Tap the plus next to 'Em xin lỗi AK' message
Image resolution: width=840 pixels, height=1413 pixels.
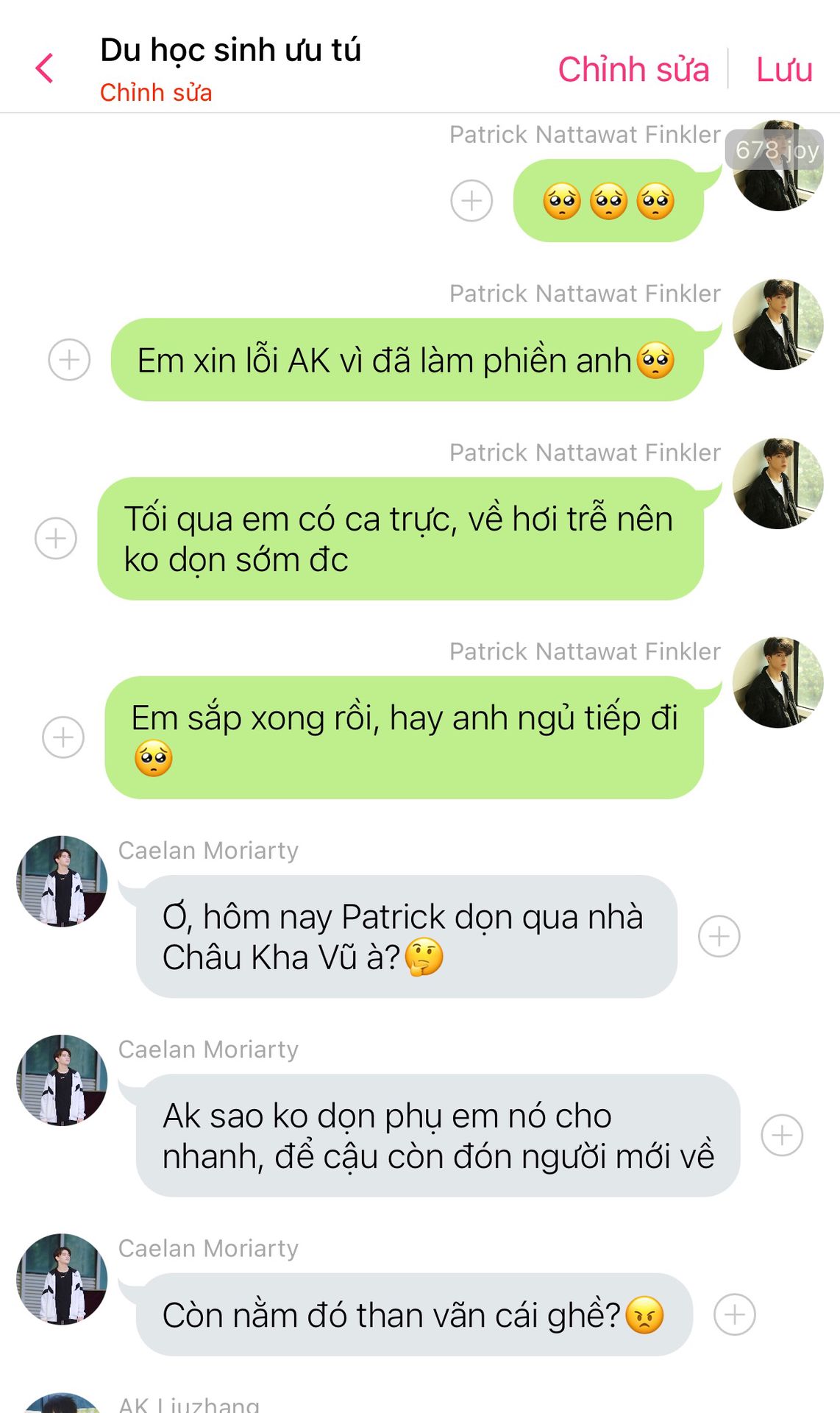coord(69,360)
